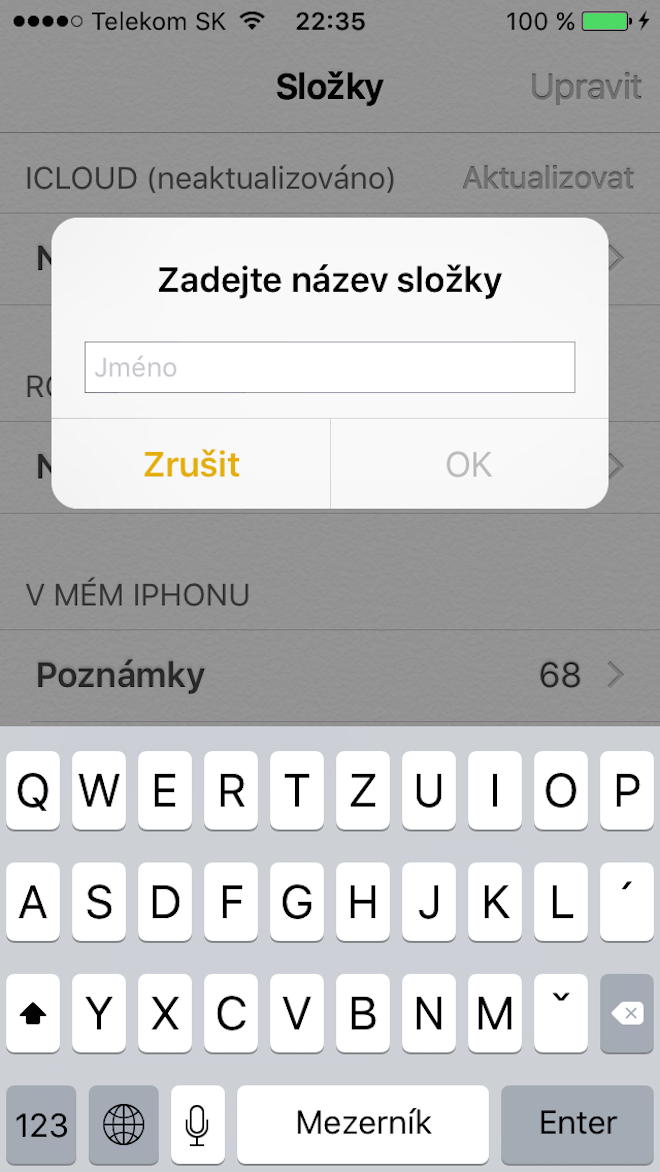The image size is (660, 1172).
Task: Switch keyboard to 123 numbers
Action: tap(41, 1124)
